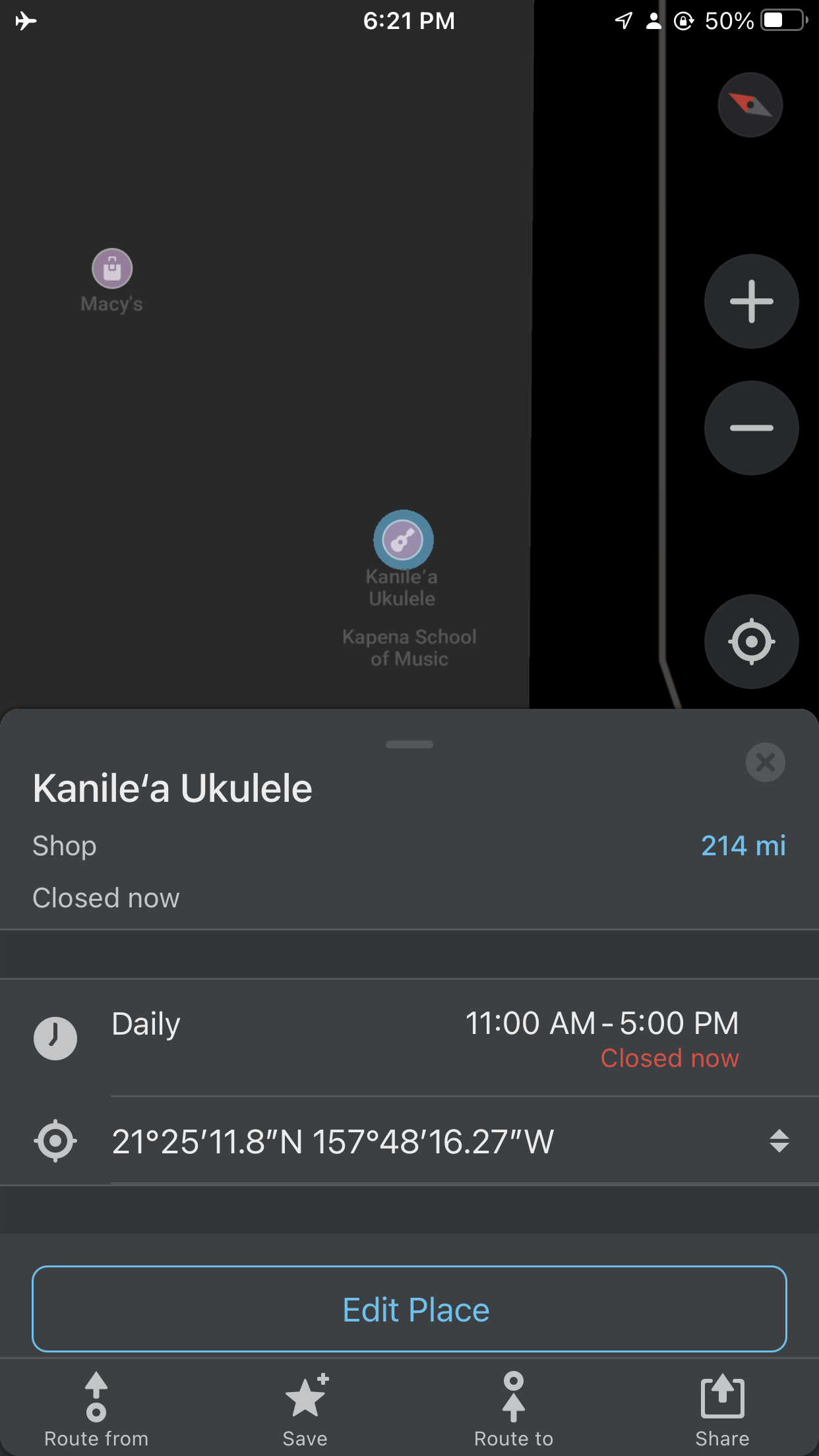Close the Kanile'a Ukulele place card
Image resolution: width=819 pixels, height=1456 pixels.
tap(765, 762)
